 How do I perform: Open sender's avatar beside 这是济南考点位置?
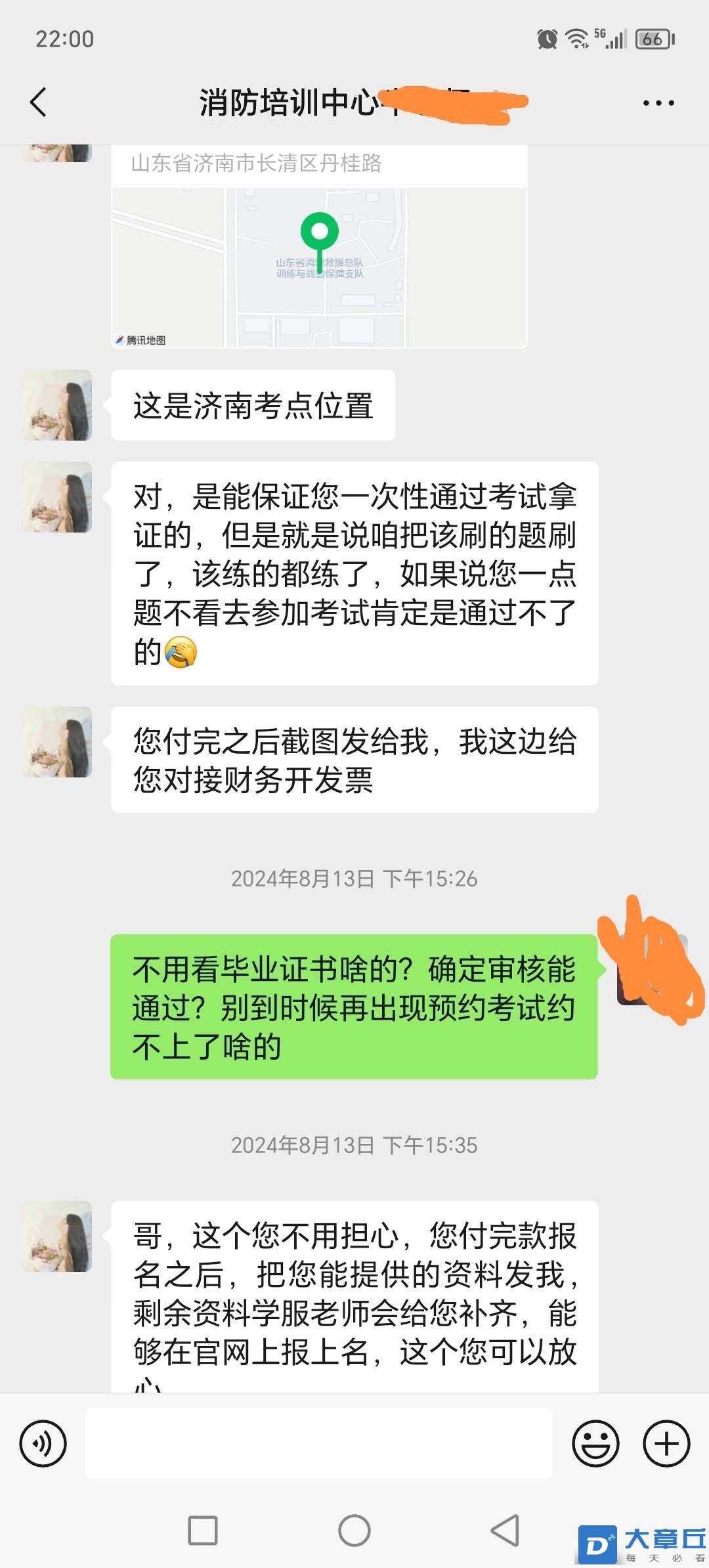tap(56, 405)
